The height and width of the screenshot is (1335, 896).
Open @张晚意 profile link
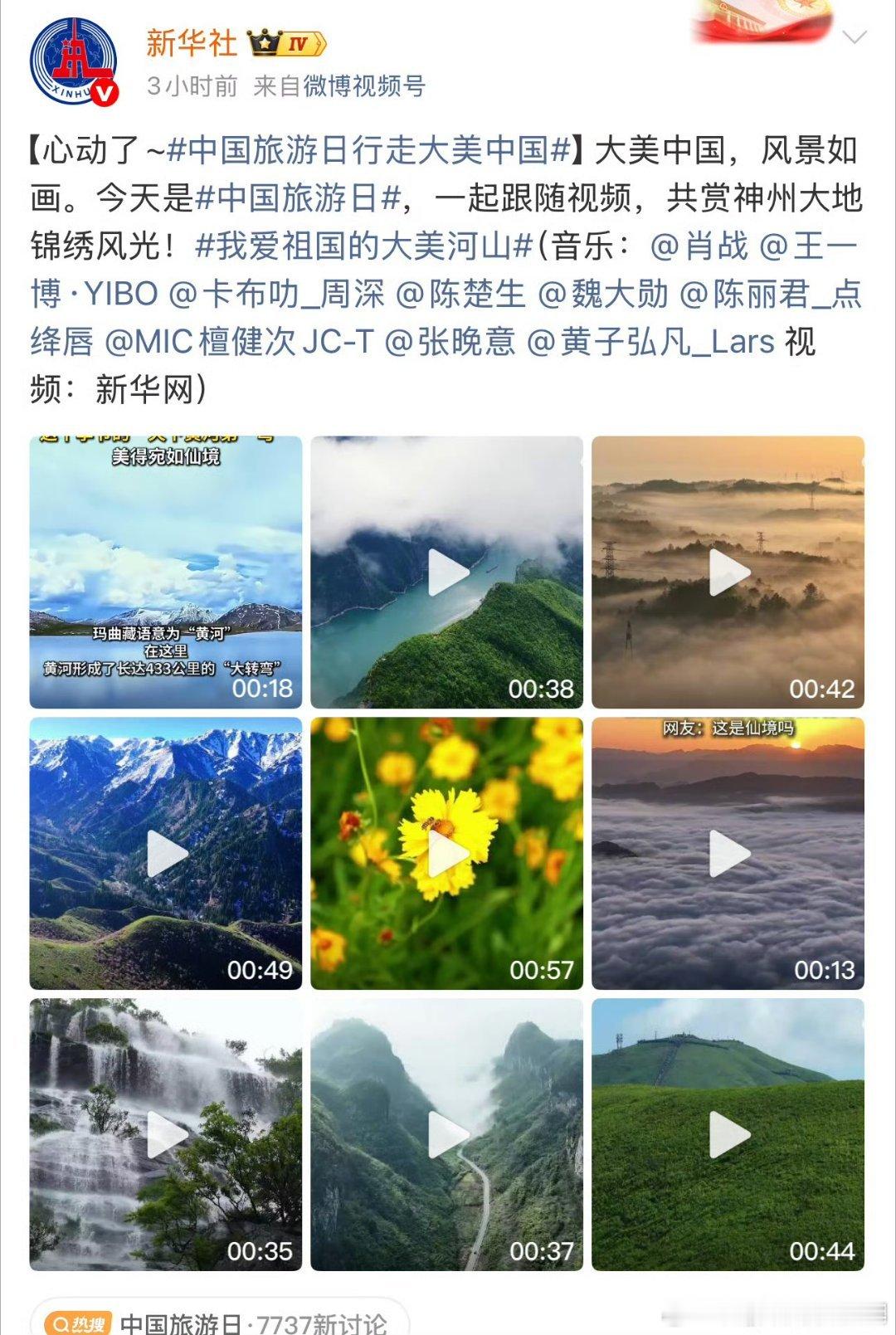[x=450, y=341]
